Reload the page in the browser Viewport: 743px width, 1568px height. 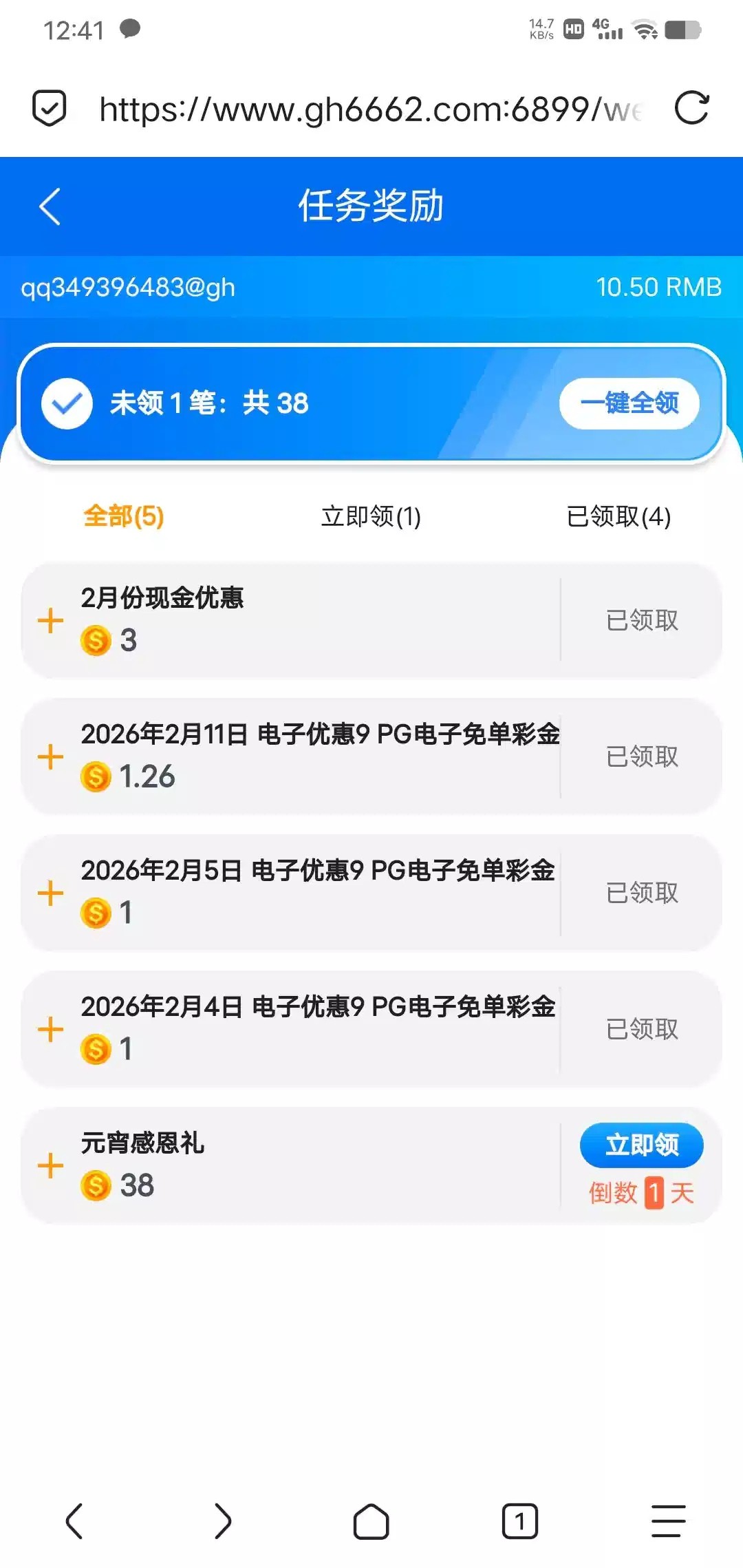(x=691, y=108)
